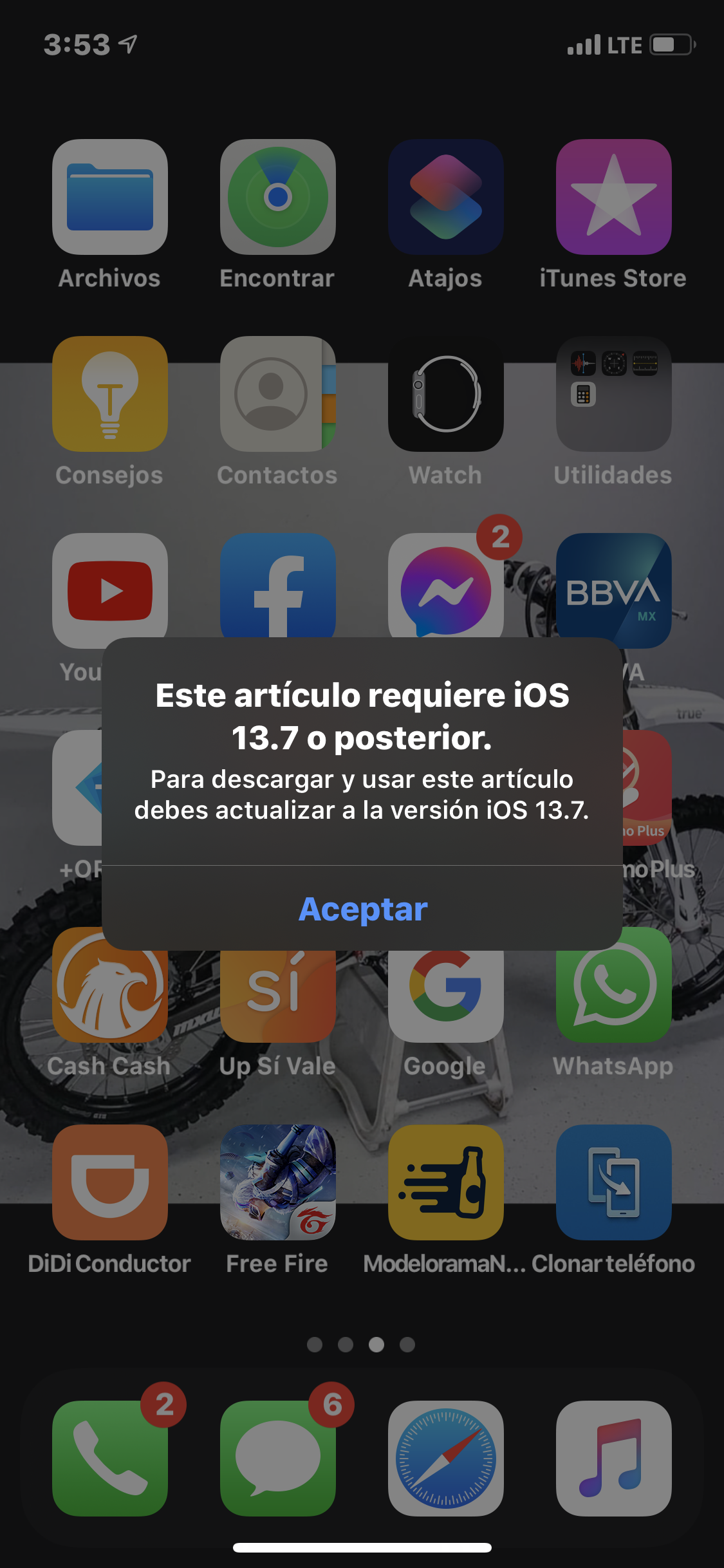Open the Utilidades folder

[x=613, y=394]
